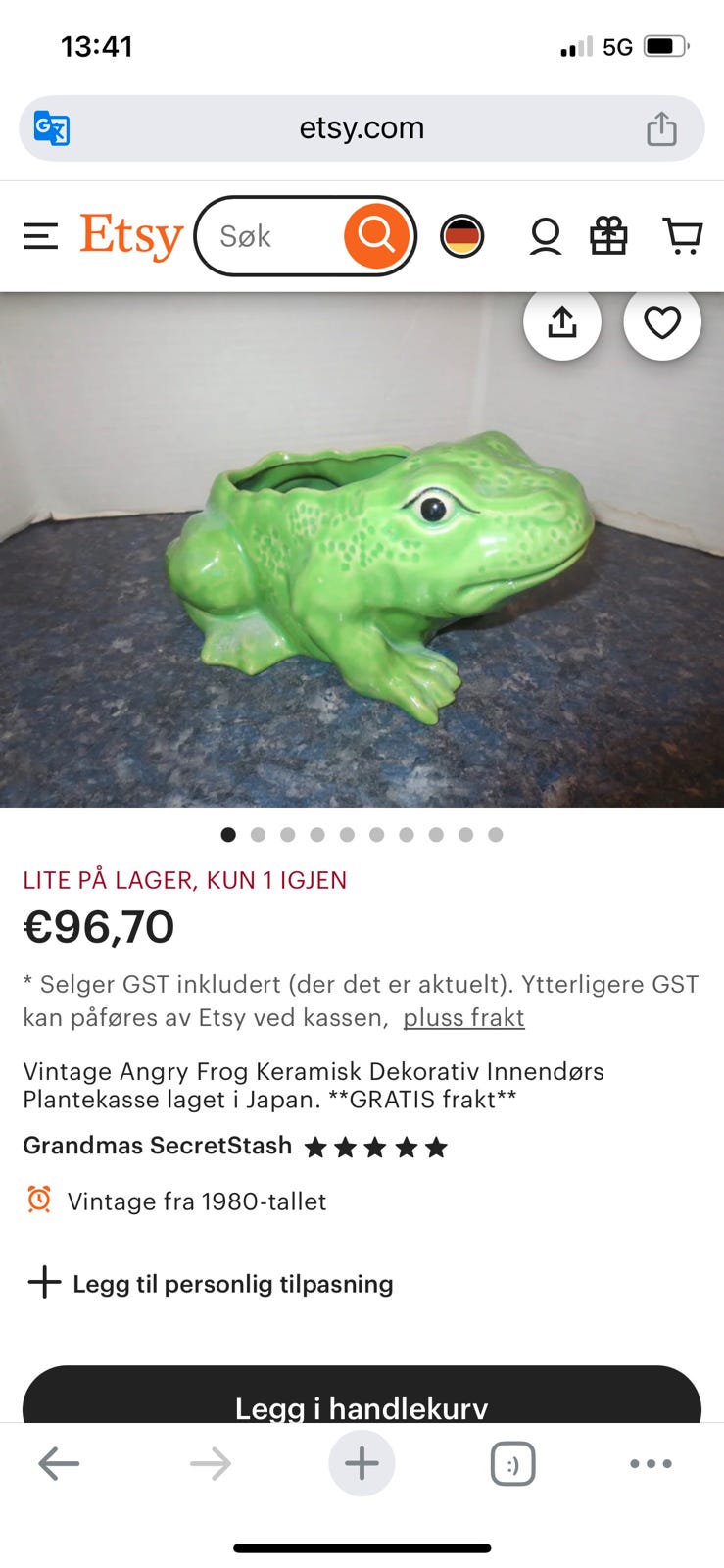Click the German flag region selector
This screenshot has width=724, height=1568.
[463, 235]
